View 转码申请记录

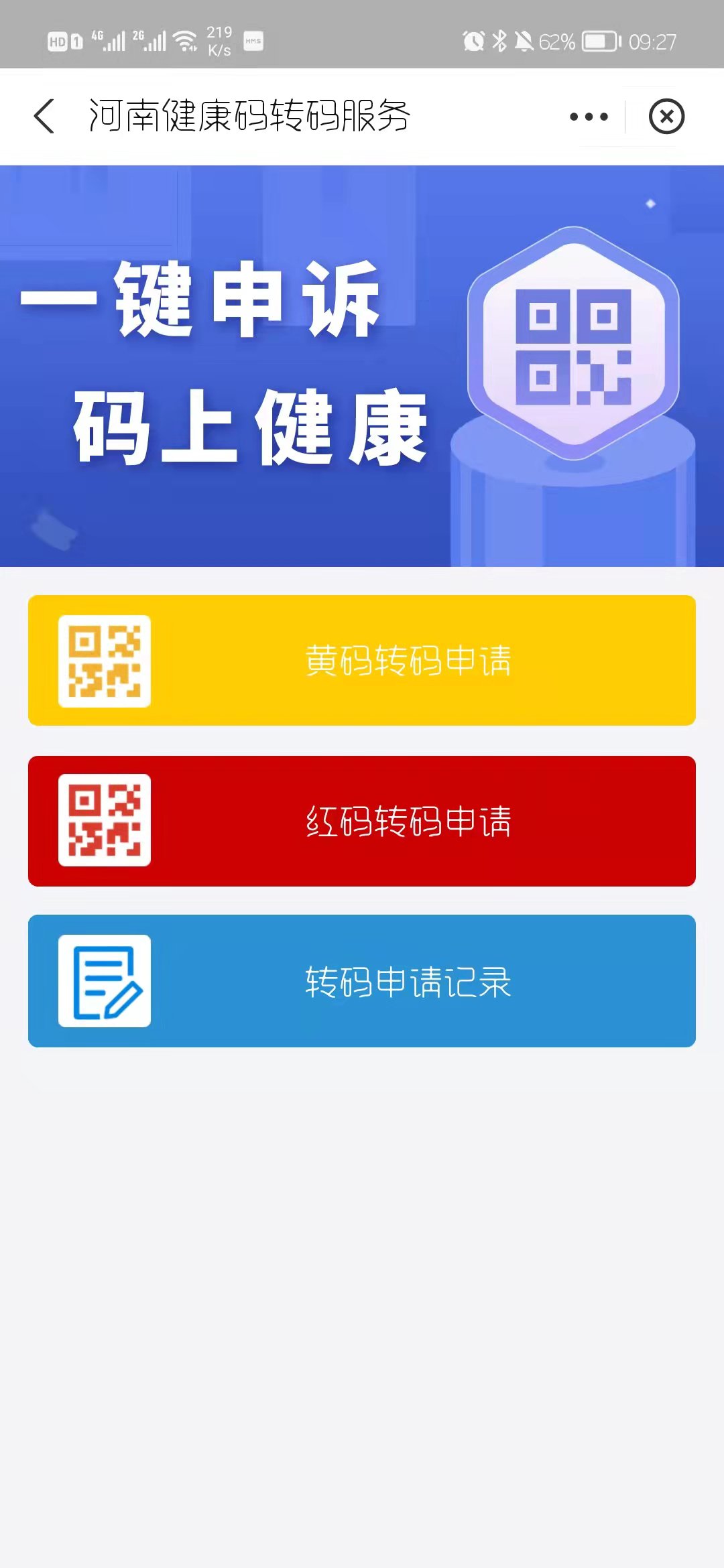[362, 981]
